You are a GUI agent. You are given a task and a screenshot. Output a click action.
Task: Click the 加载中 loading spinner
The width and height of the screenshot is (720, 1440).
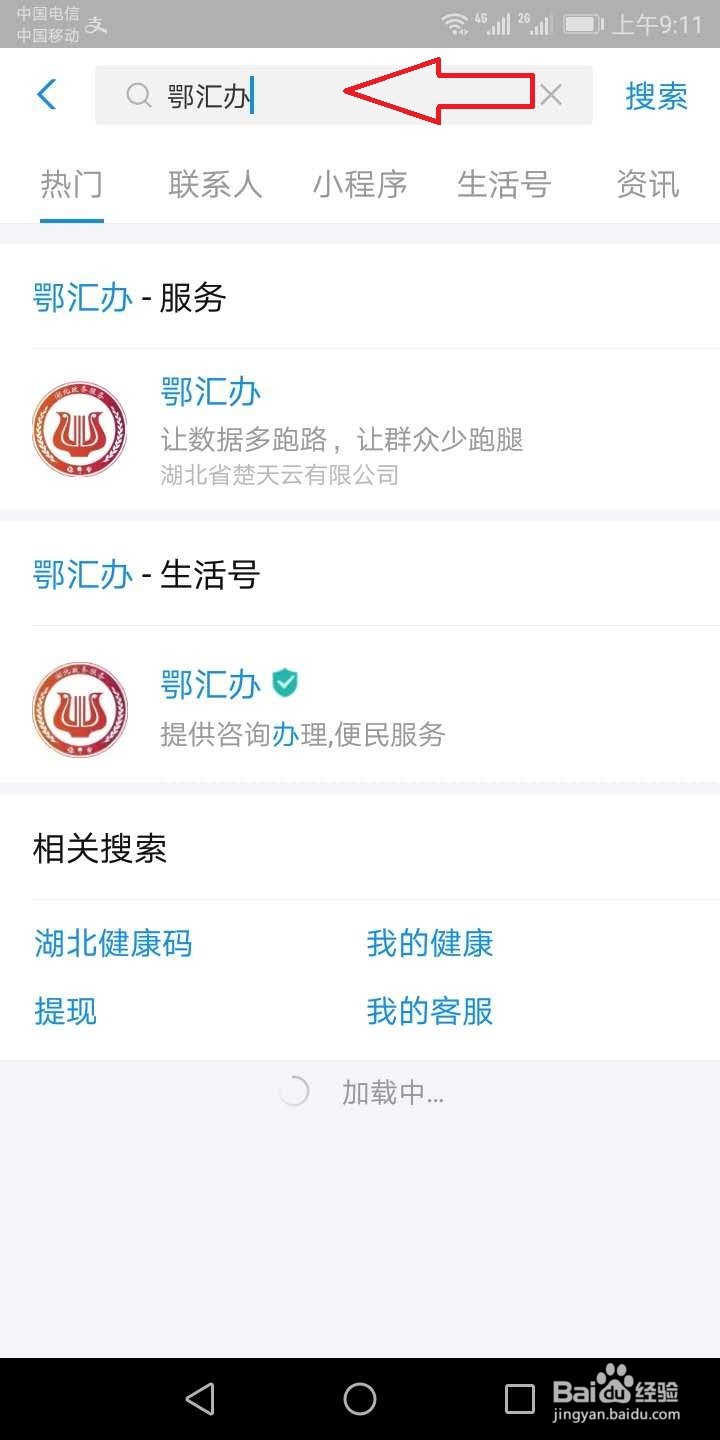(293, 1091)
